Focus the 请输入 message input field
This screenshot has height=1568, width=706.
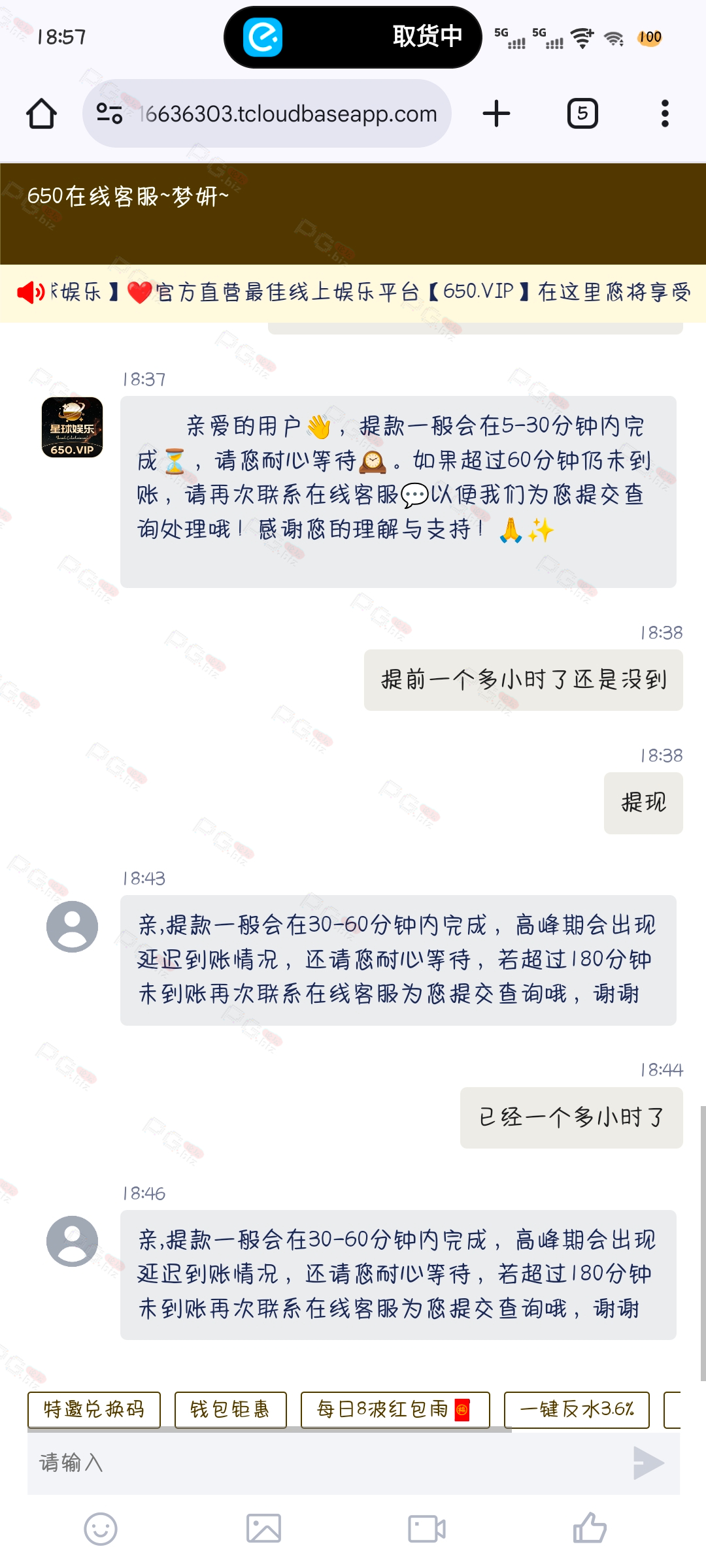point(327,1463)
